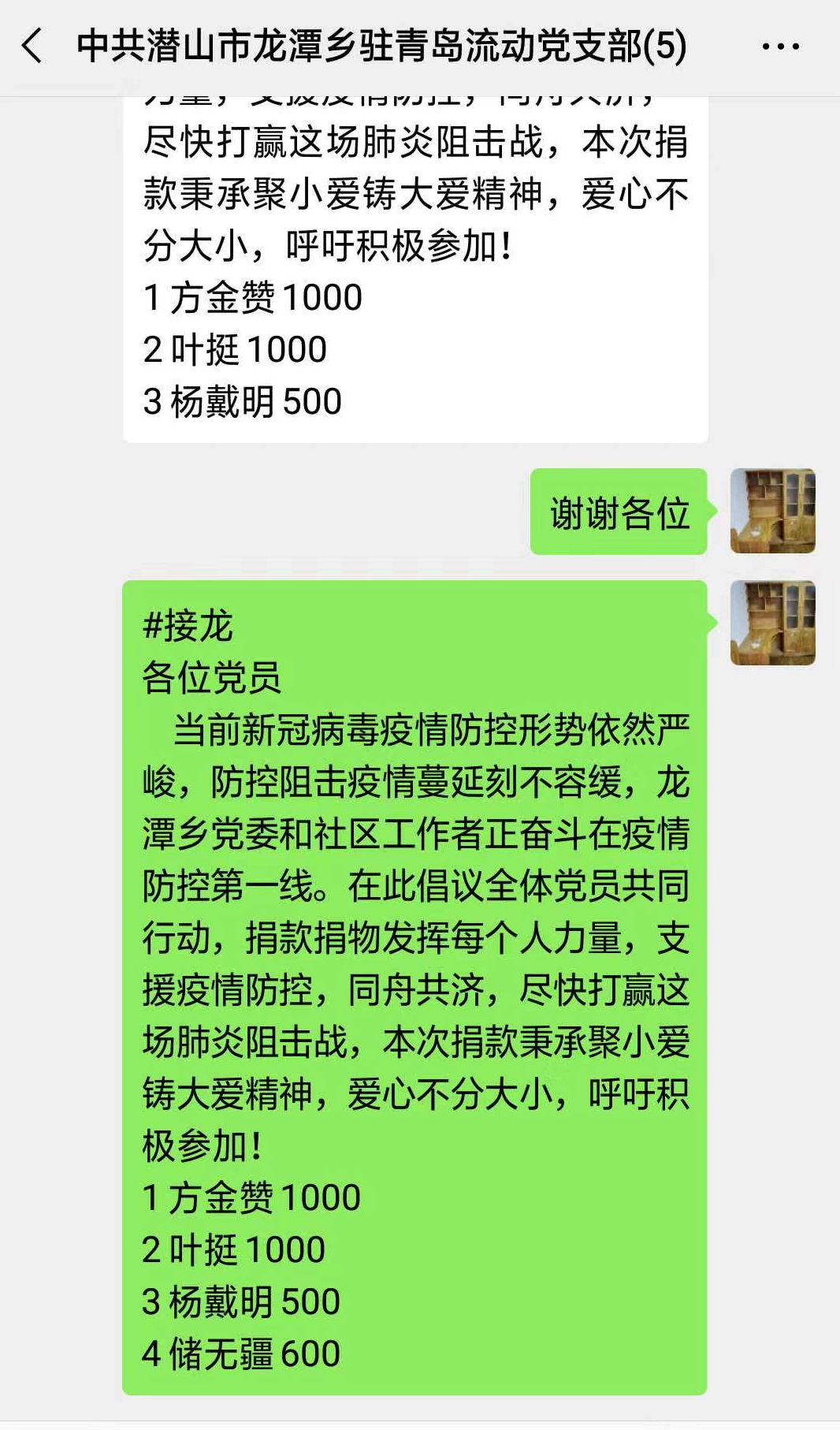Open sender avatar next to the green #接龙 message
Image resolution: width=840 pixels, height=1430 pixels.
(x=772, y=623)
